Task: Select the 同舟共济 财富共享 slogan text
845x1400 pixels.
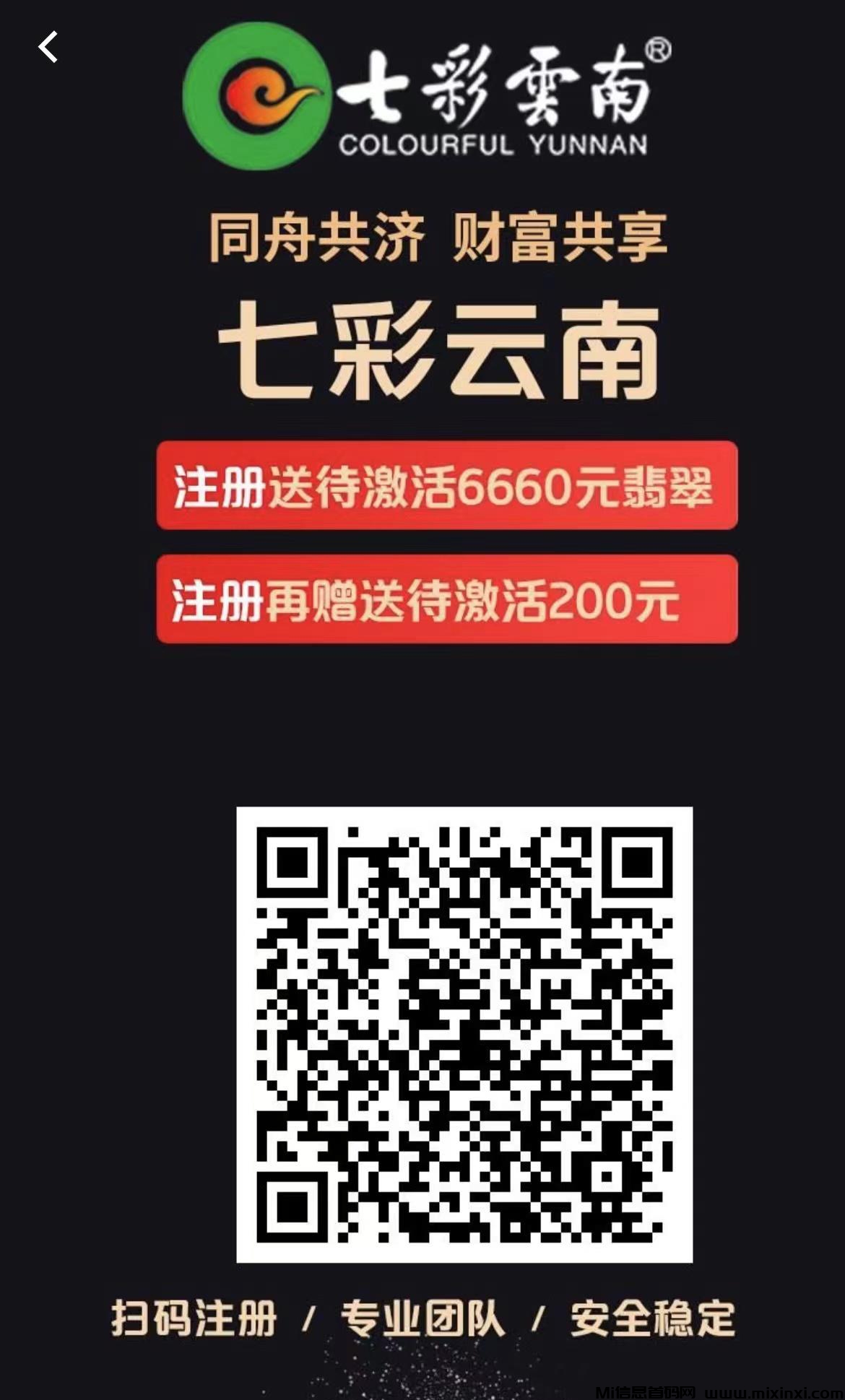Action: click(x=433, y=238)
